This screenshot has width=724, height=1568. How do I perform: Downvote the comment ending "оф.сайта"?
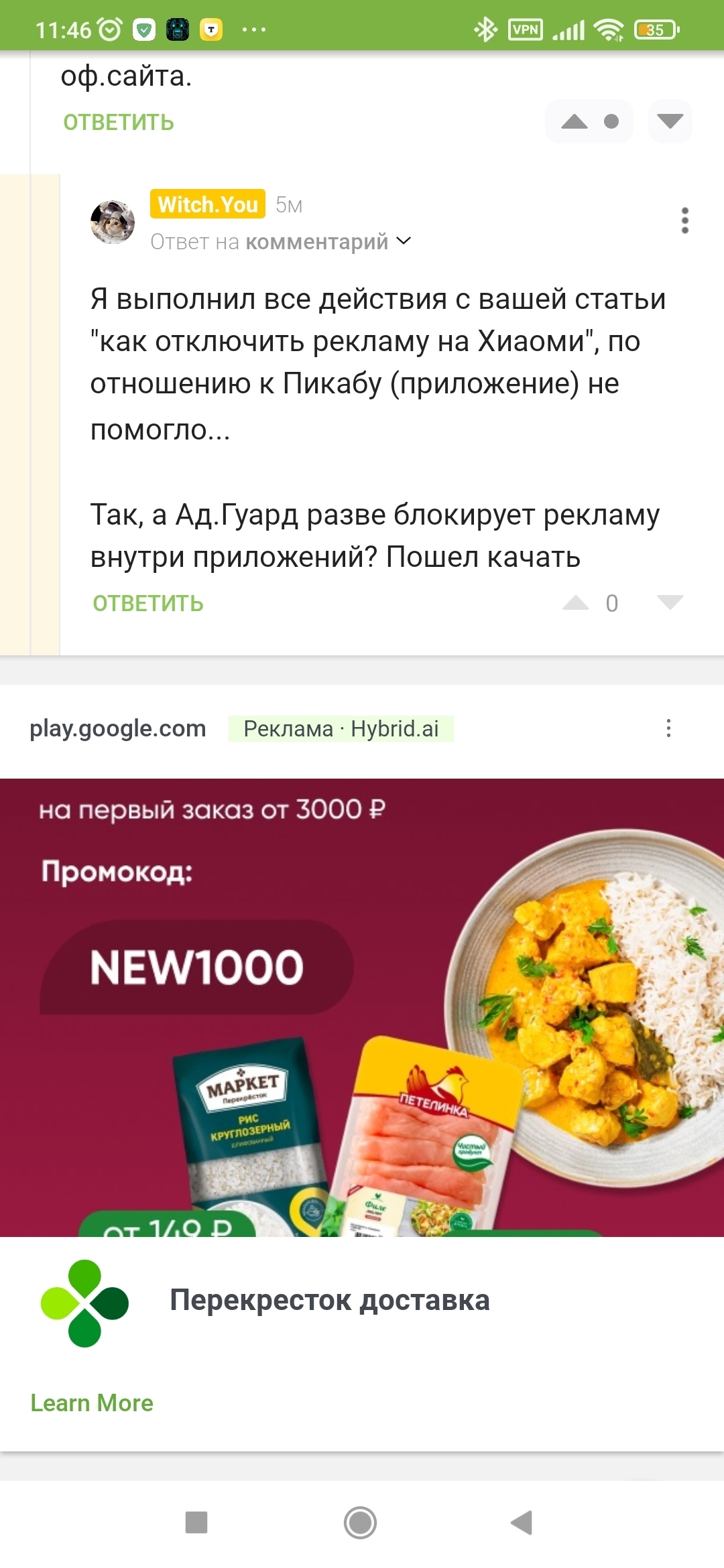(x=670, y=121)
